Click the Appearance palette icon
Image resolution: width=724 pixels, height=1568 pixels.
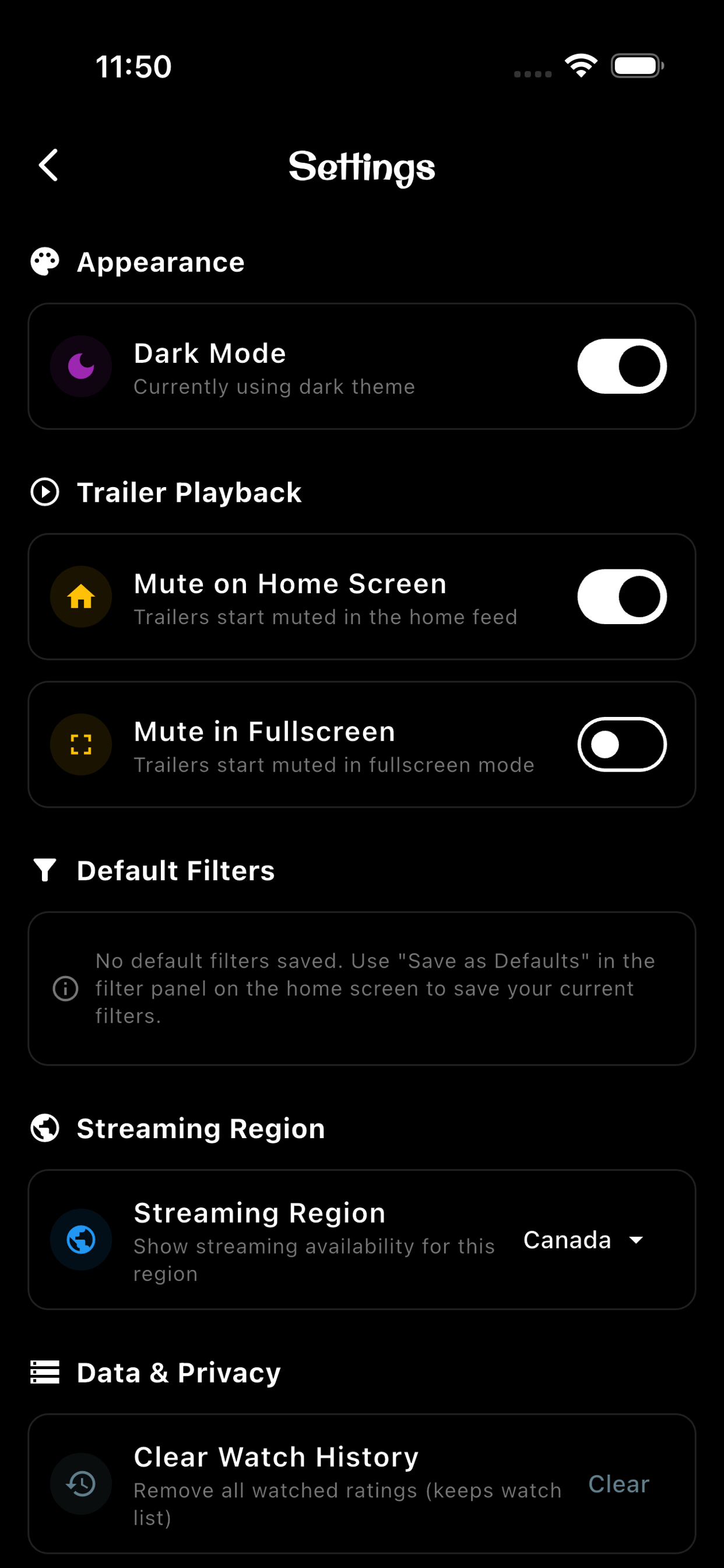tap(44, 262)
